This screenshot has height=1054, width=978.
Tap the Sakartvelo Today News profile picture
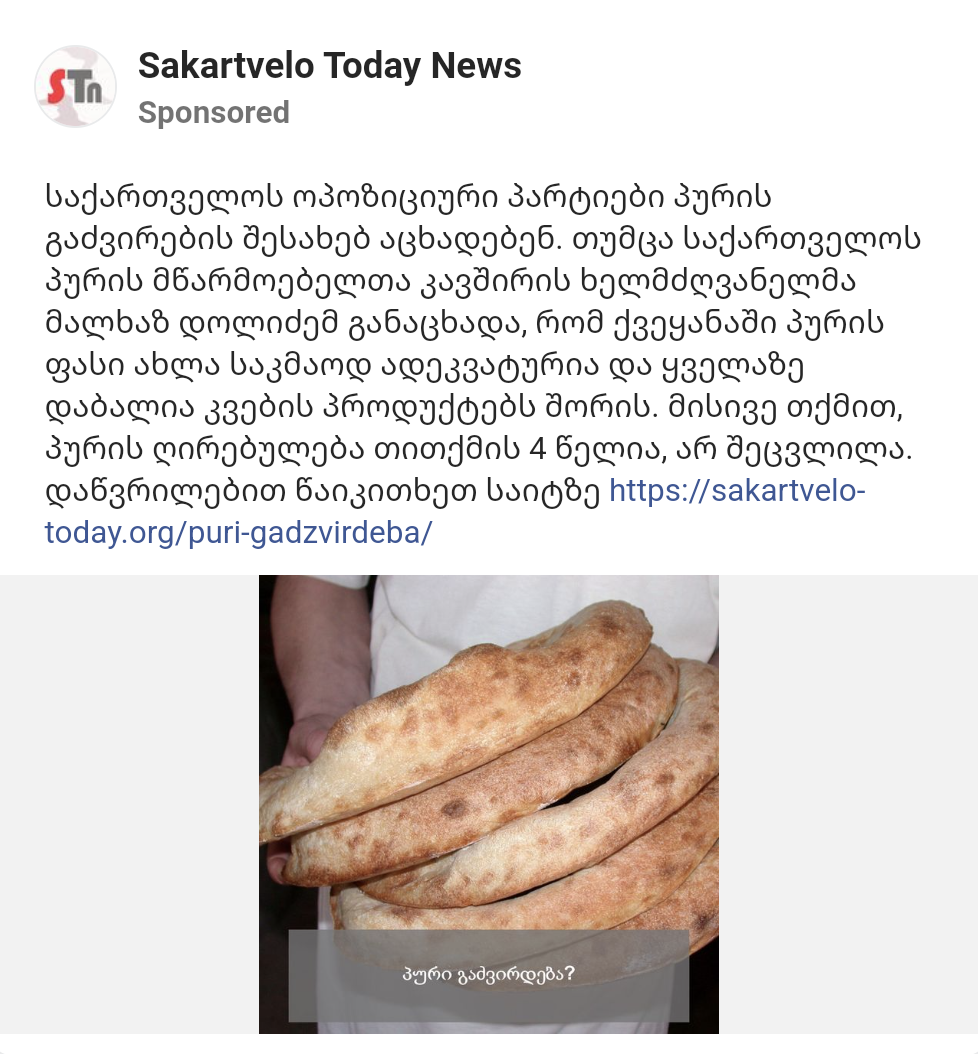76,86
